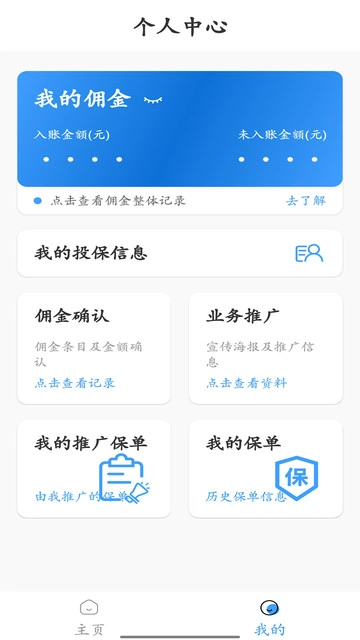Open the 佣金确认 card
This screenshot has height=640, width=360.
click(x=94, y=348)
